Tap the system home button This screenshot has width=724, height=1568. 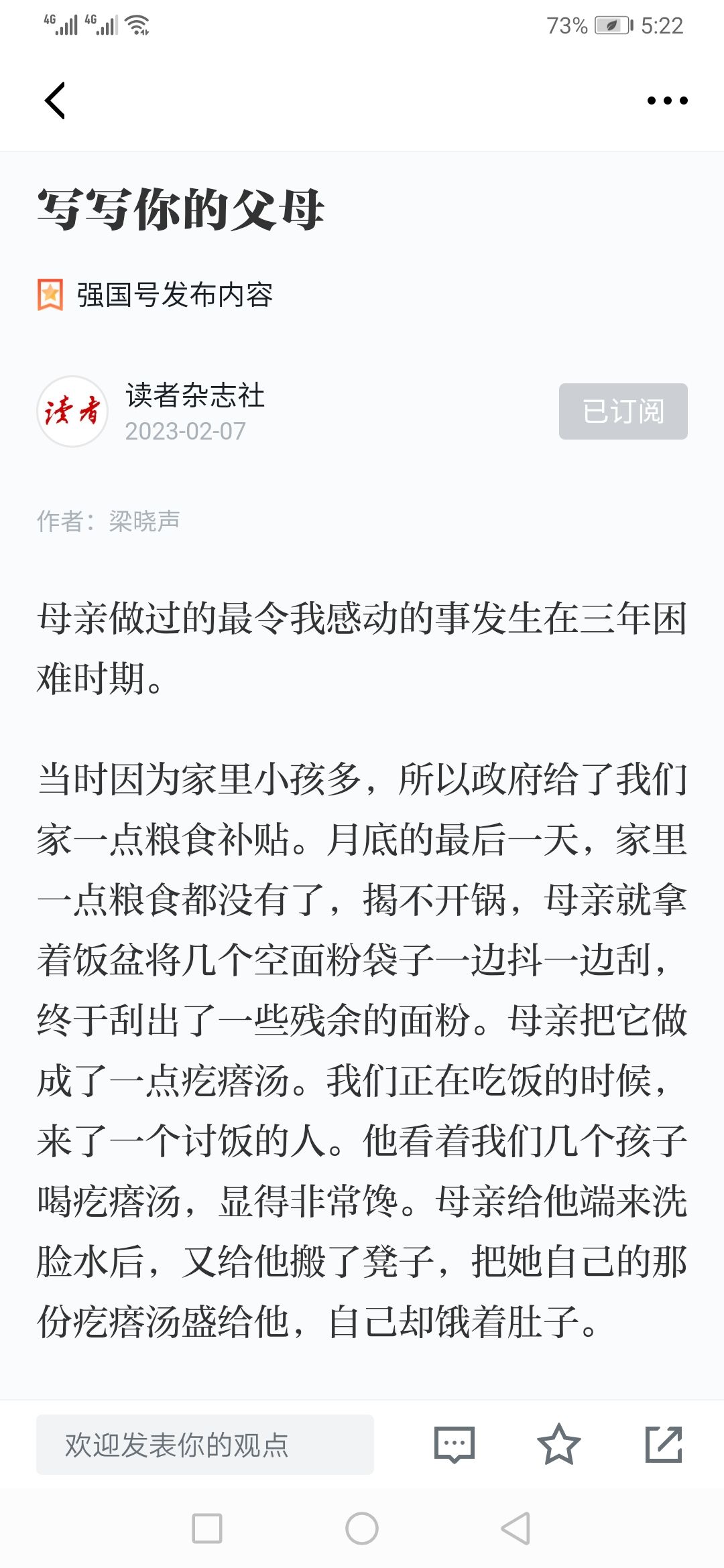(362, 1528)
